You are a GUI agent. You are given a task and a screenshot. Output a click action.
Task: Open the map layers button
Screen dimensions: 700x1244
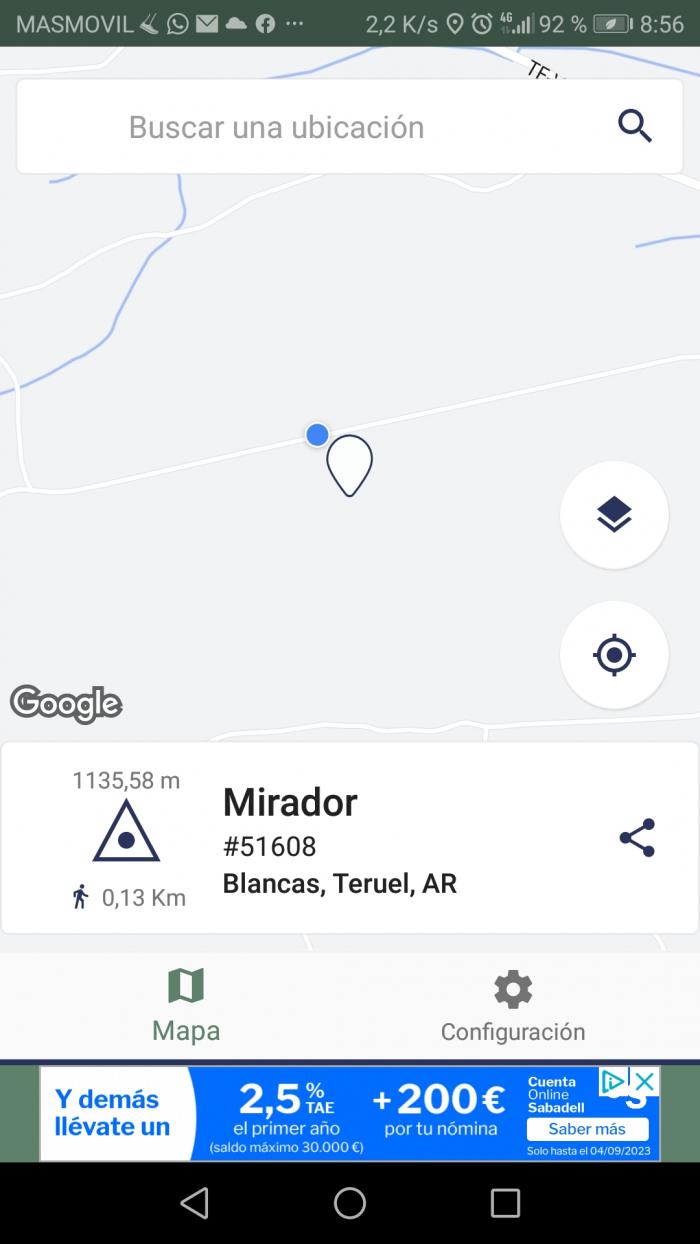(614, 515)
